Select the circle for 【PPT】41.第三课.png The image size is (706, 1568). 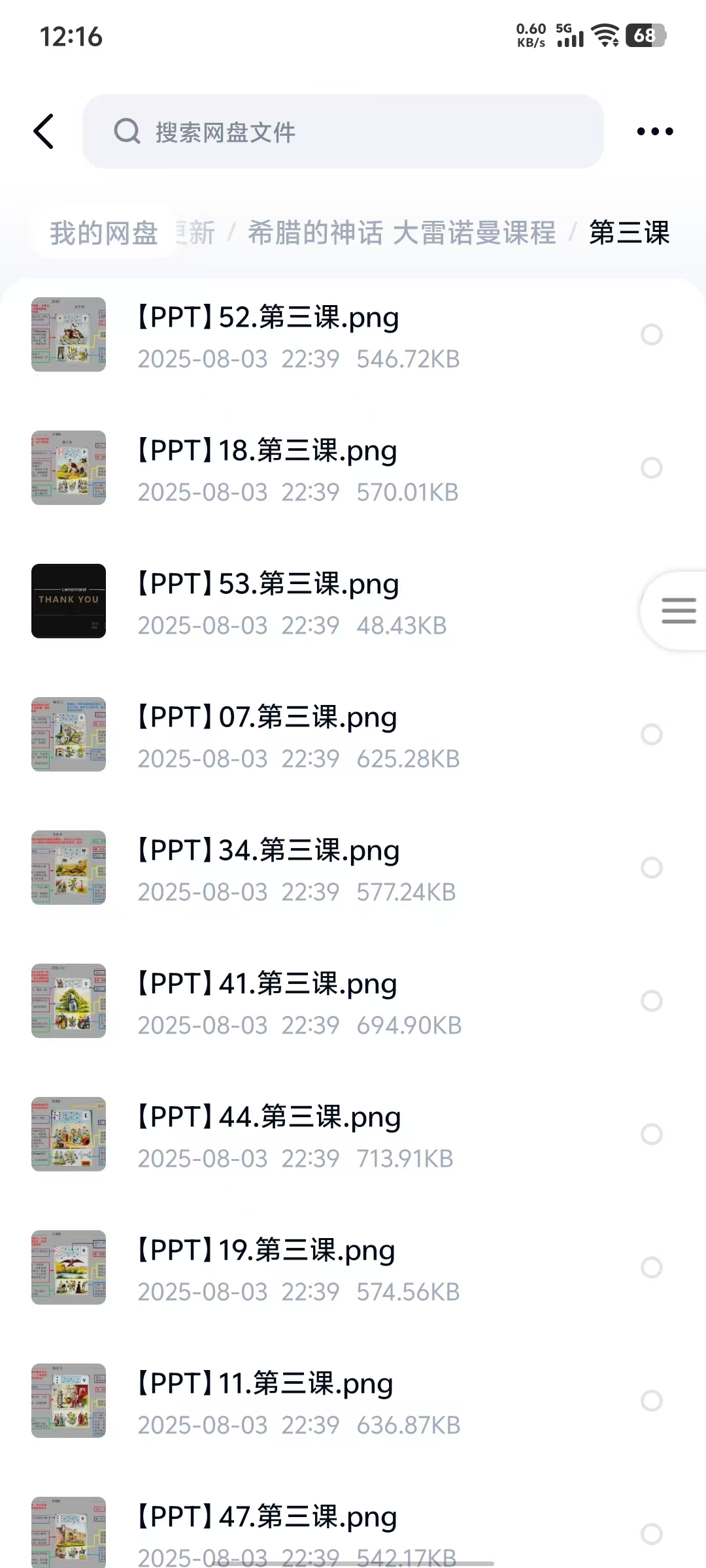click(651, 1001)
